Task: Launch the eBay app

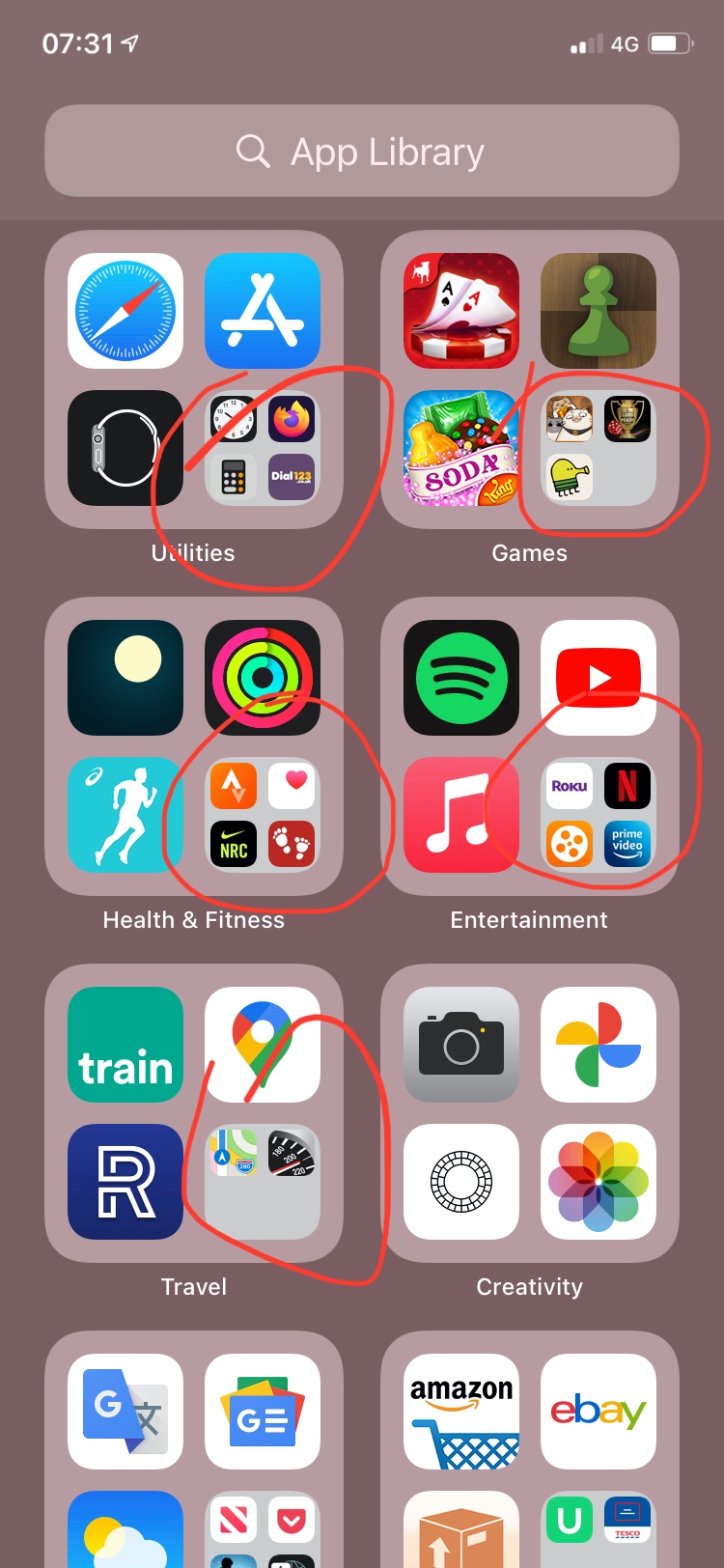Action: pyautogui.click(x=599, y=1412)
